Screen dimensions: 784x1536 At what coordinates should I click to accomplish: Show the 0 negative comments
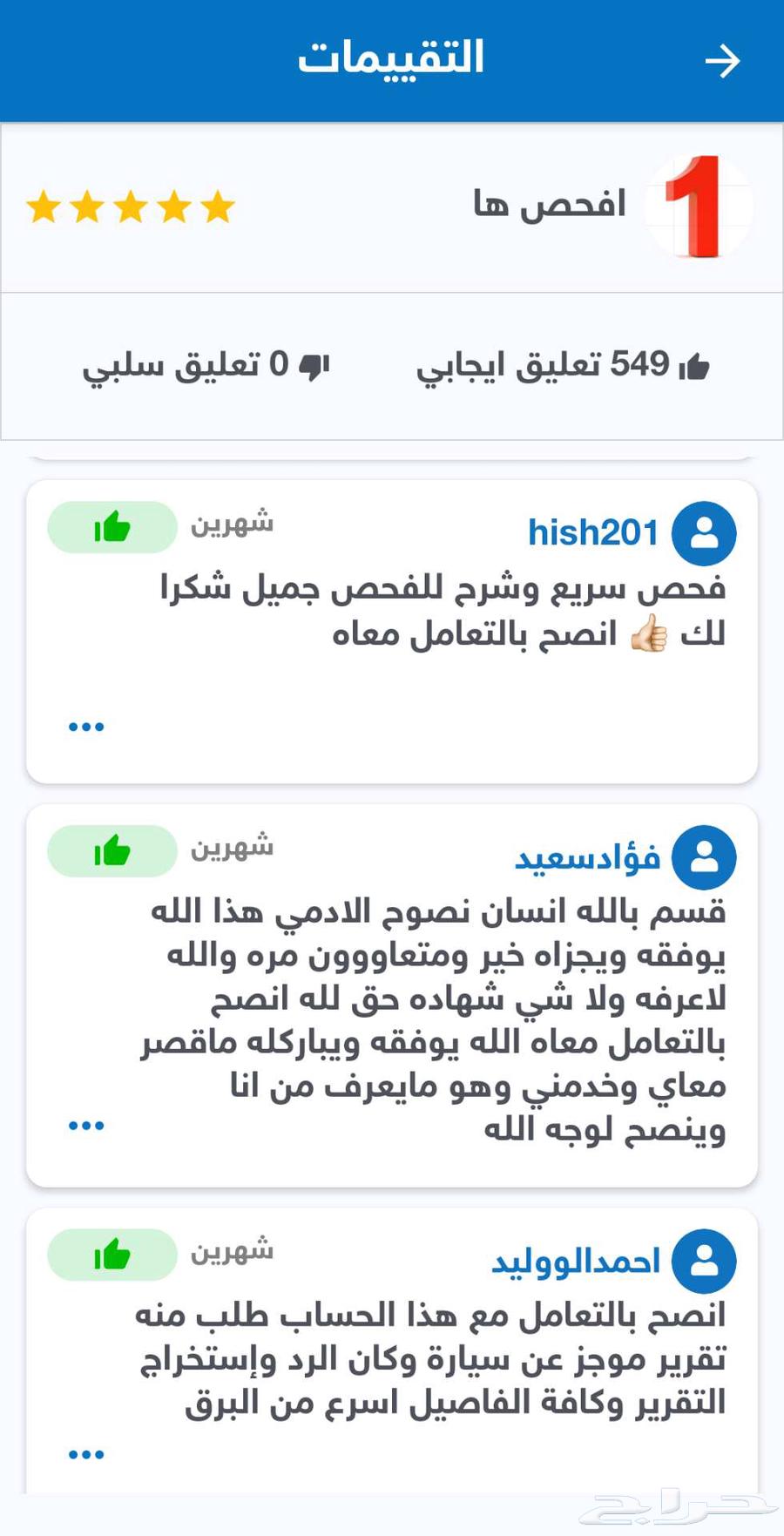pyautogui.click(x=206, y=366)
